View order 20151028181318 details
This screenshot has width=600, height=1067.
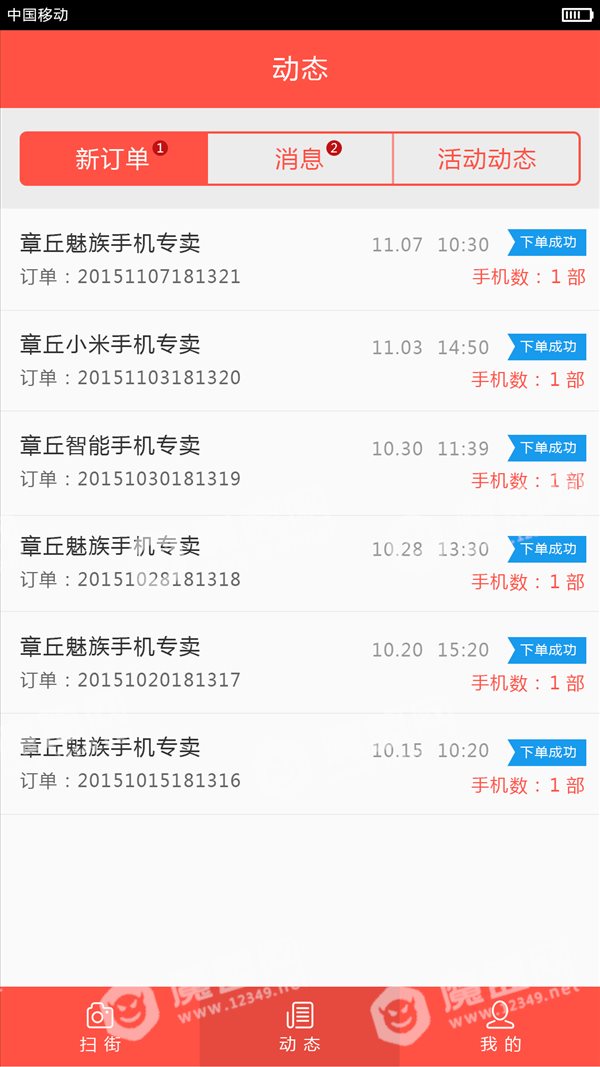point(300,563)
